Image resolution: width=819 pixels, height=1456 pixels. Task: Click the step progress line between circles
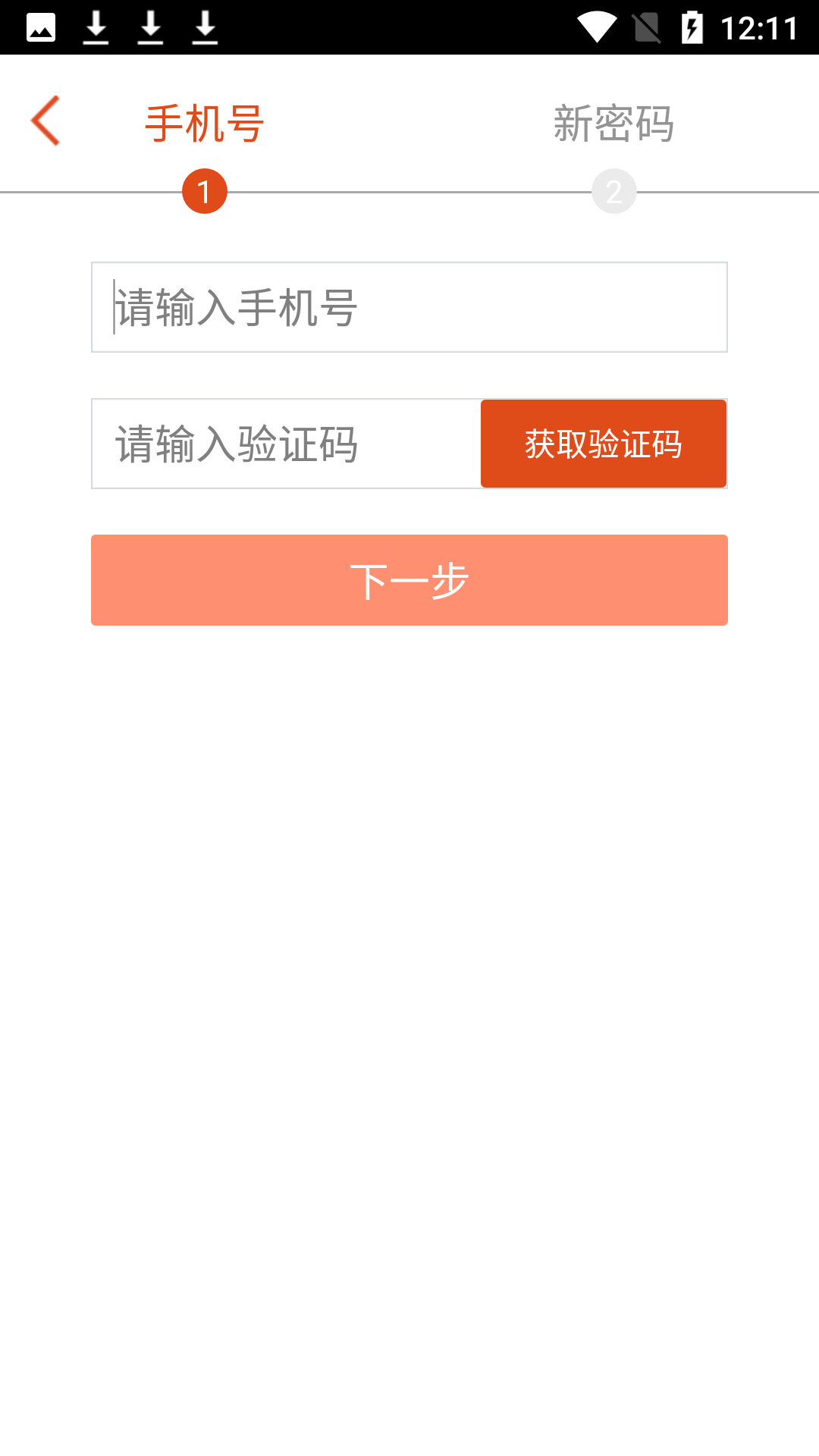click(409, 192)
